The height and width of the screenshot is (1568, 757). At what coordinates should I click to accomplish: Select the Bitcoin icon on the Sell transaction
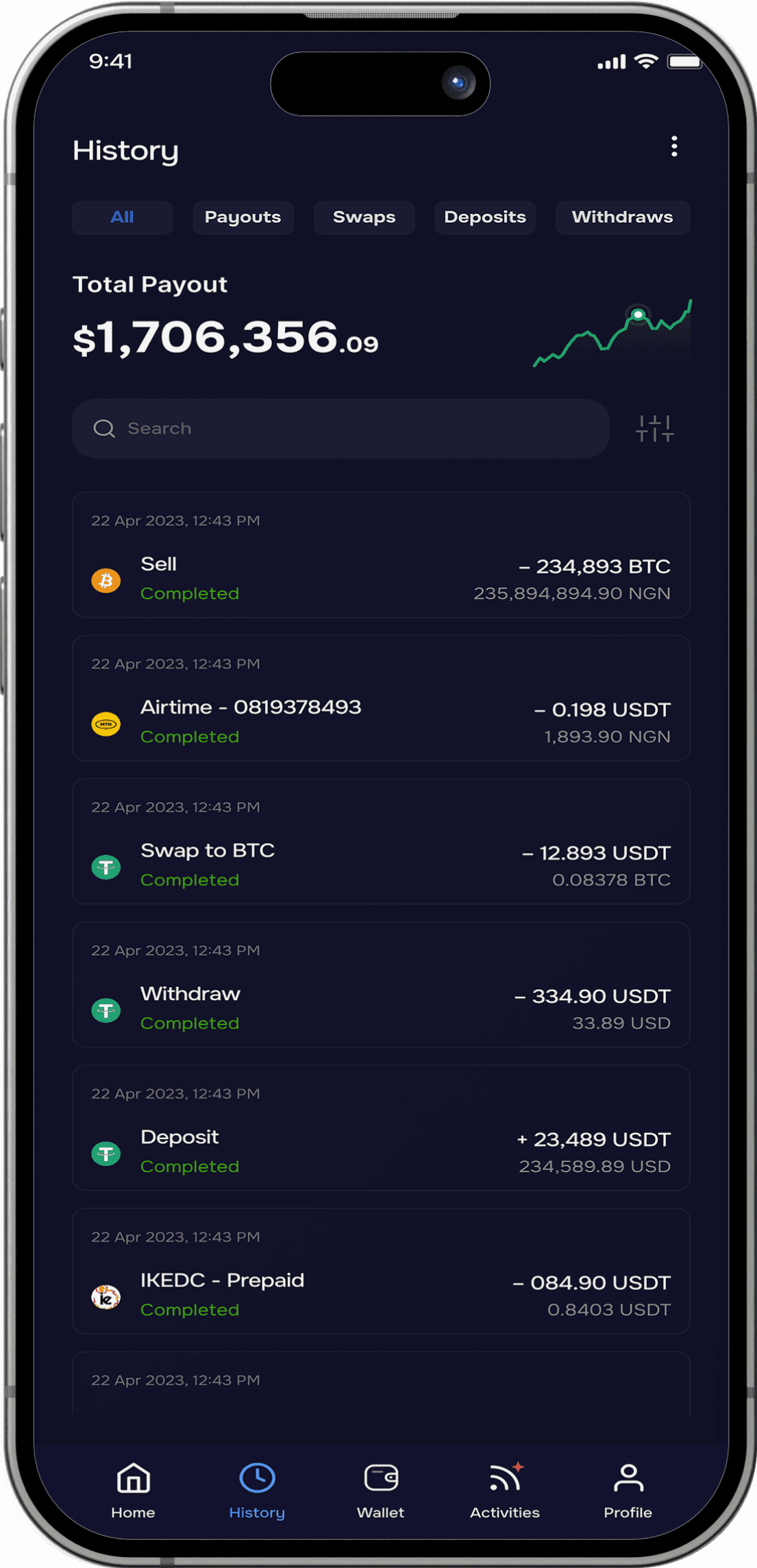tap(106, 580)
